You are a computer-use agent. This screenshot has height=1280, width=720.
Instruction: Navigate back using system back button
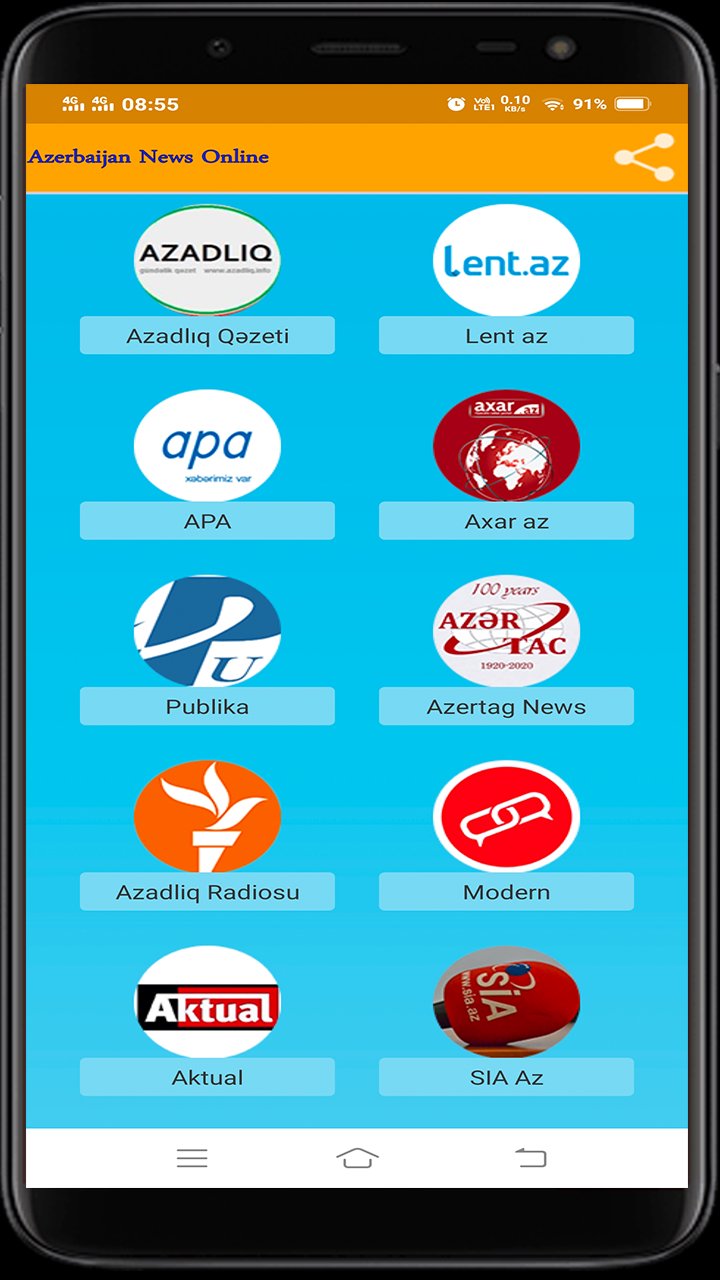pos(530,1158)
